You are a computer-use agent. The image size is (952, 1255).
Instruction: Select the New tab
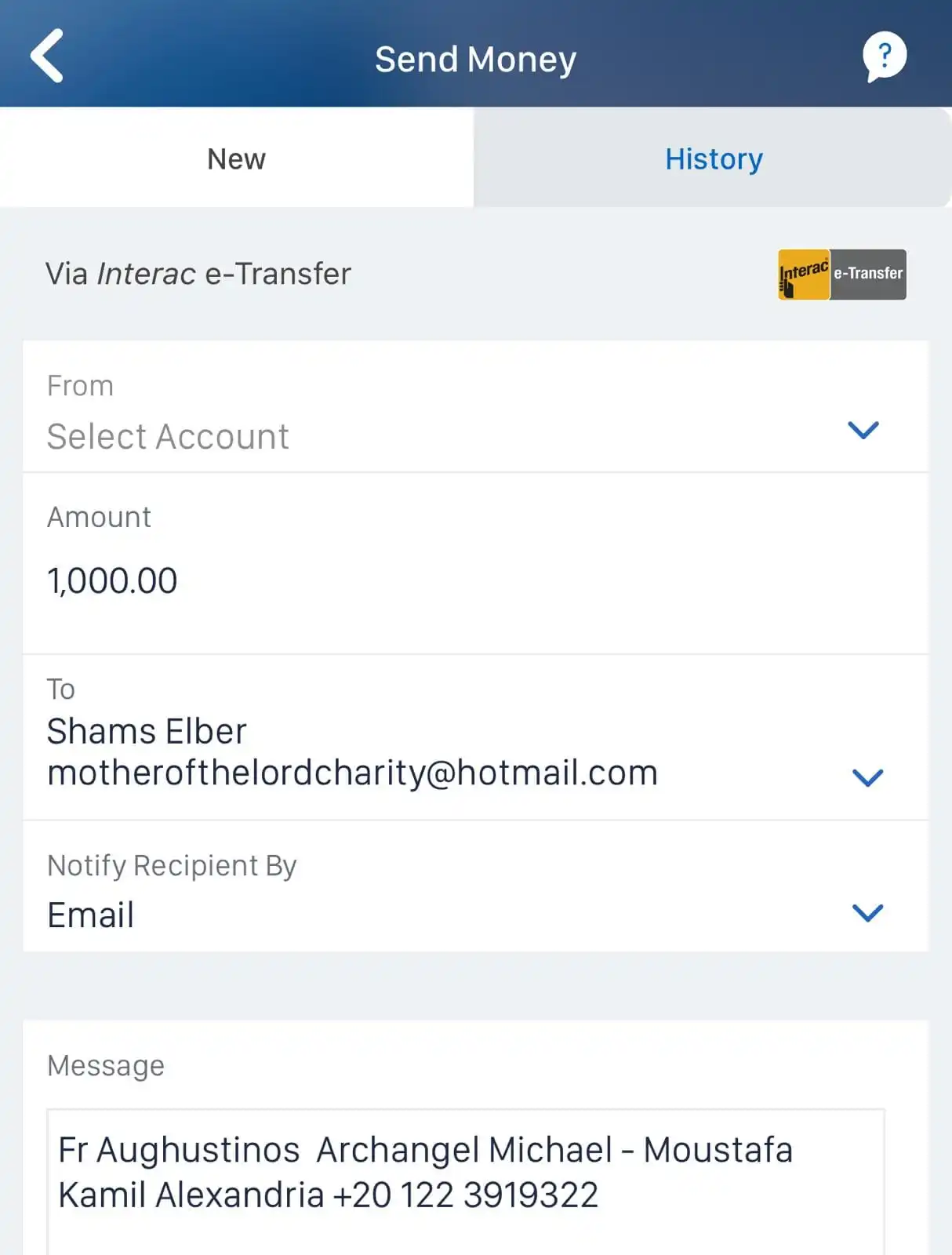tap(236, 158)
